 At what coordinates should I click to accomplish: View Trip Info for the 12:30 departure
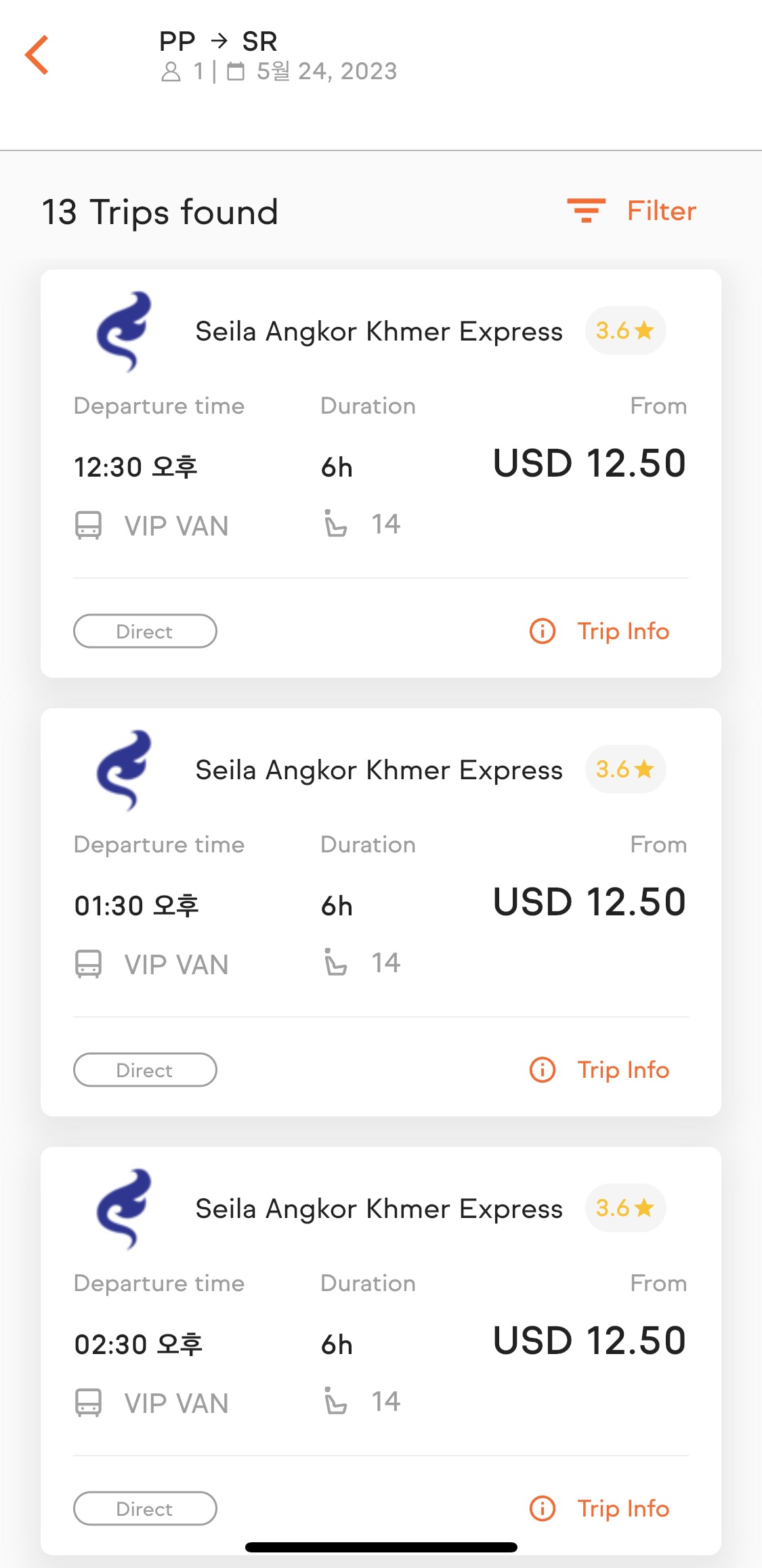(x=599, y=631)
